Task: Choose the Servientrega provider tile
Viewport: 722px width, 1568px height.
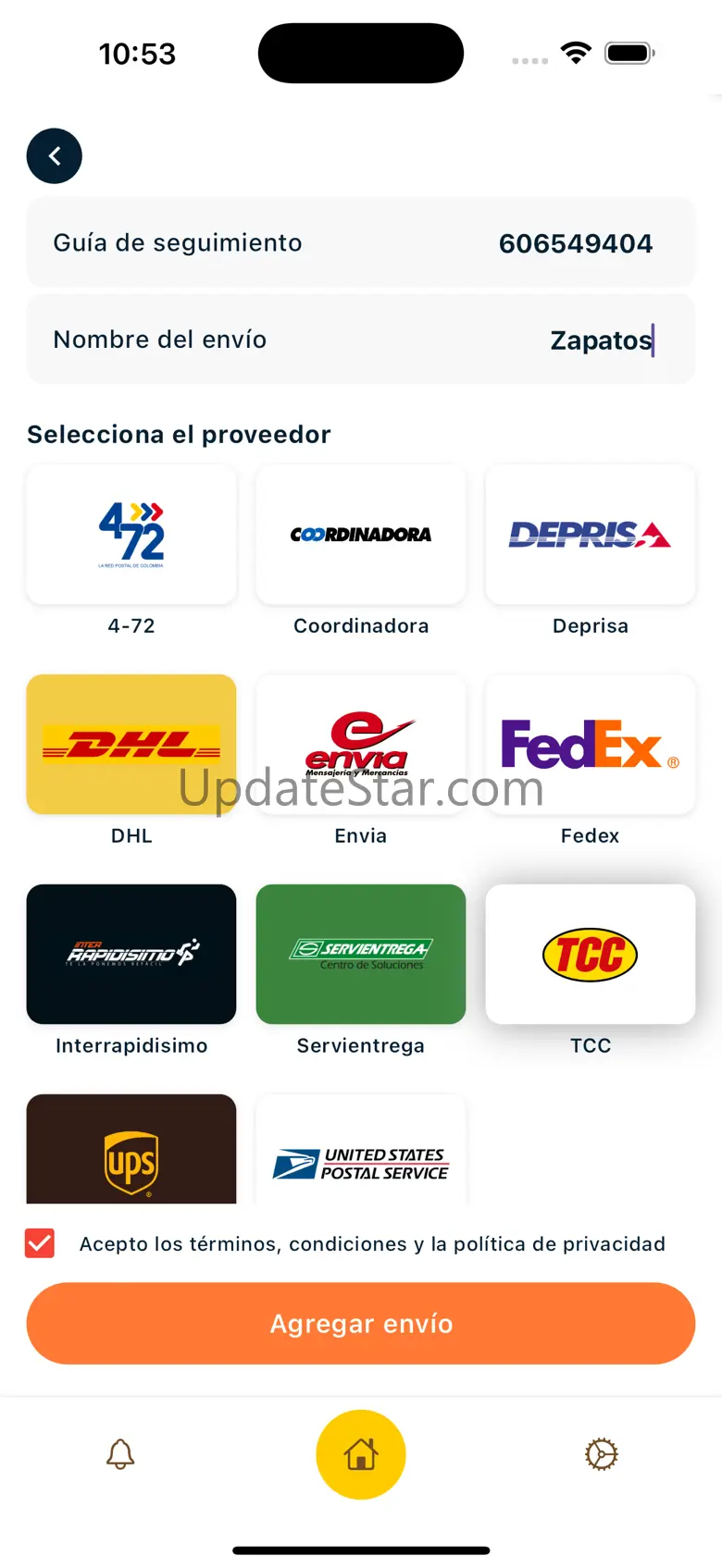Action: coord(361,955)
